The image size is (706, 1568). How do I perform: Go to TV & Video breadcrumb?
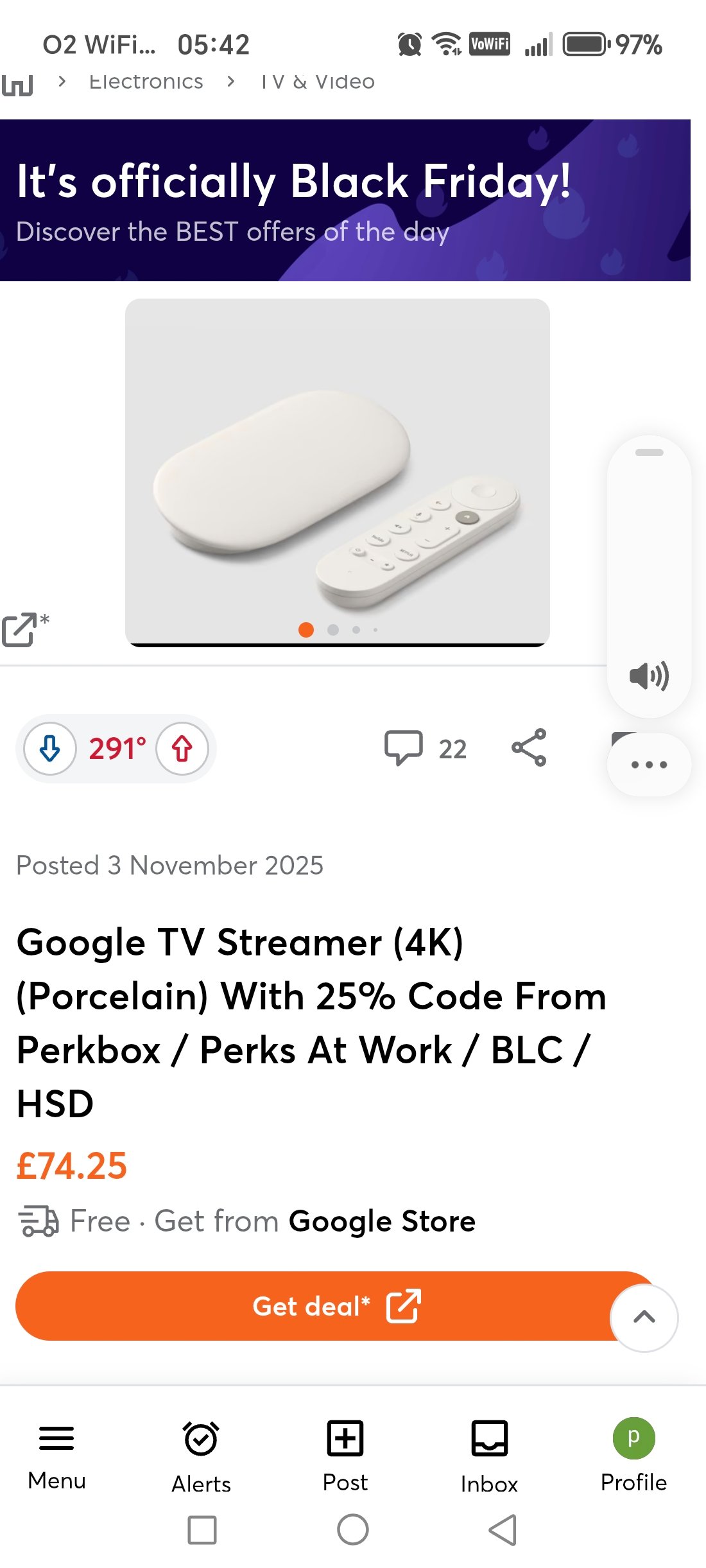318,82
